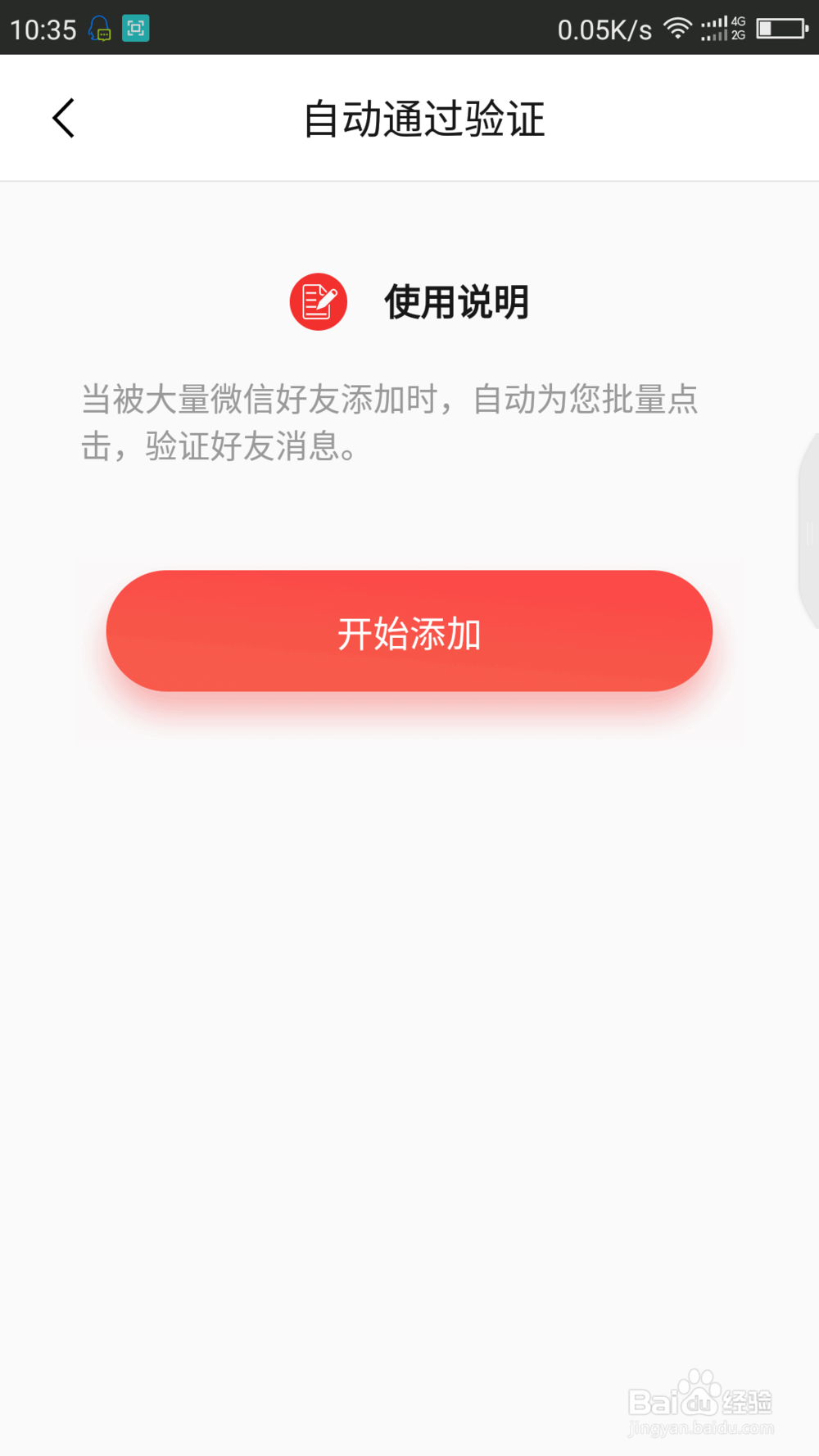Tap the 使用说明 heading

point(456,301)
